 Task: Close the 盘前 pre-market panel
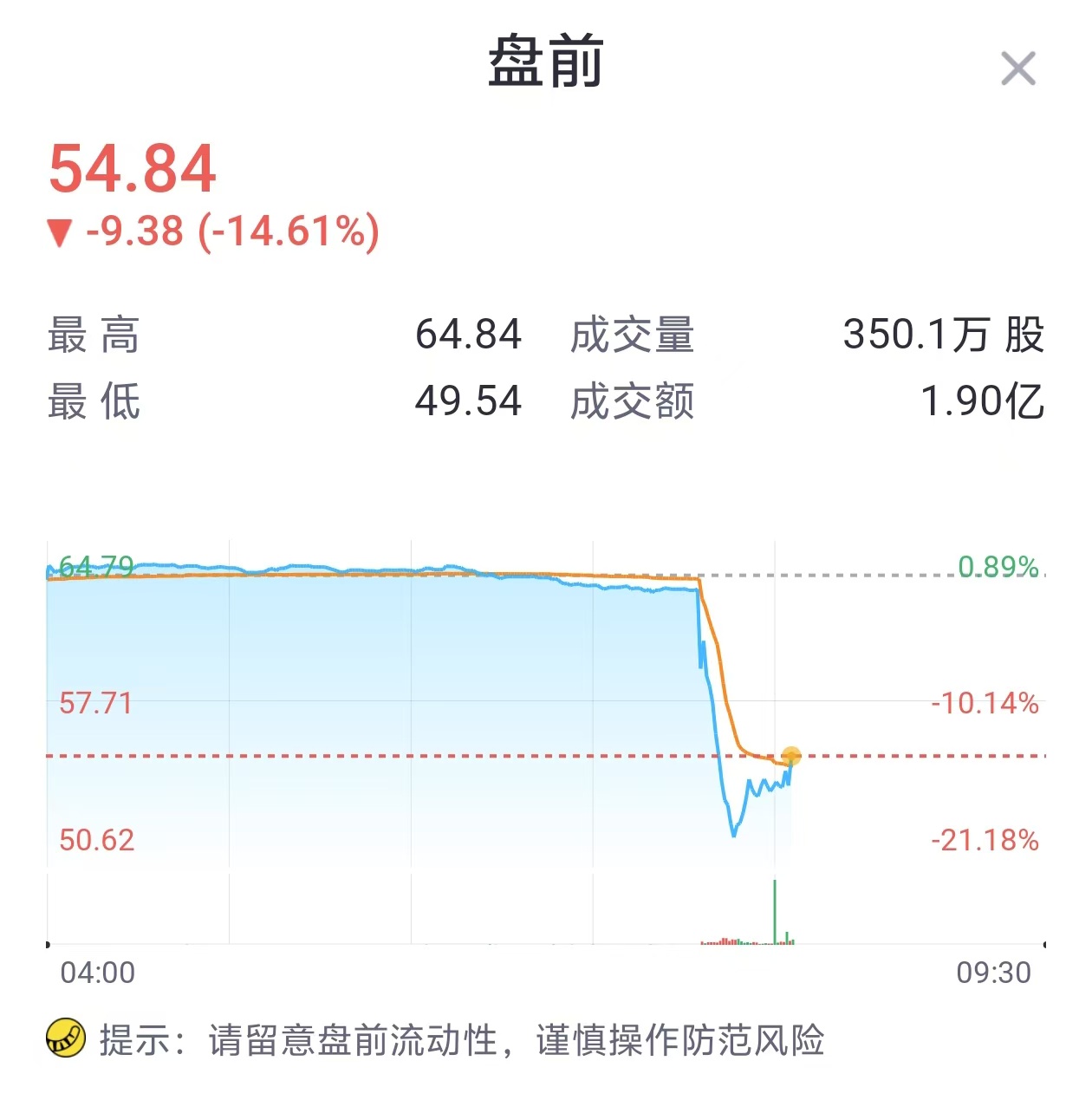pos(1017,68)
